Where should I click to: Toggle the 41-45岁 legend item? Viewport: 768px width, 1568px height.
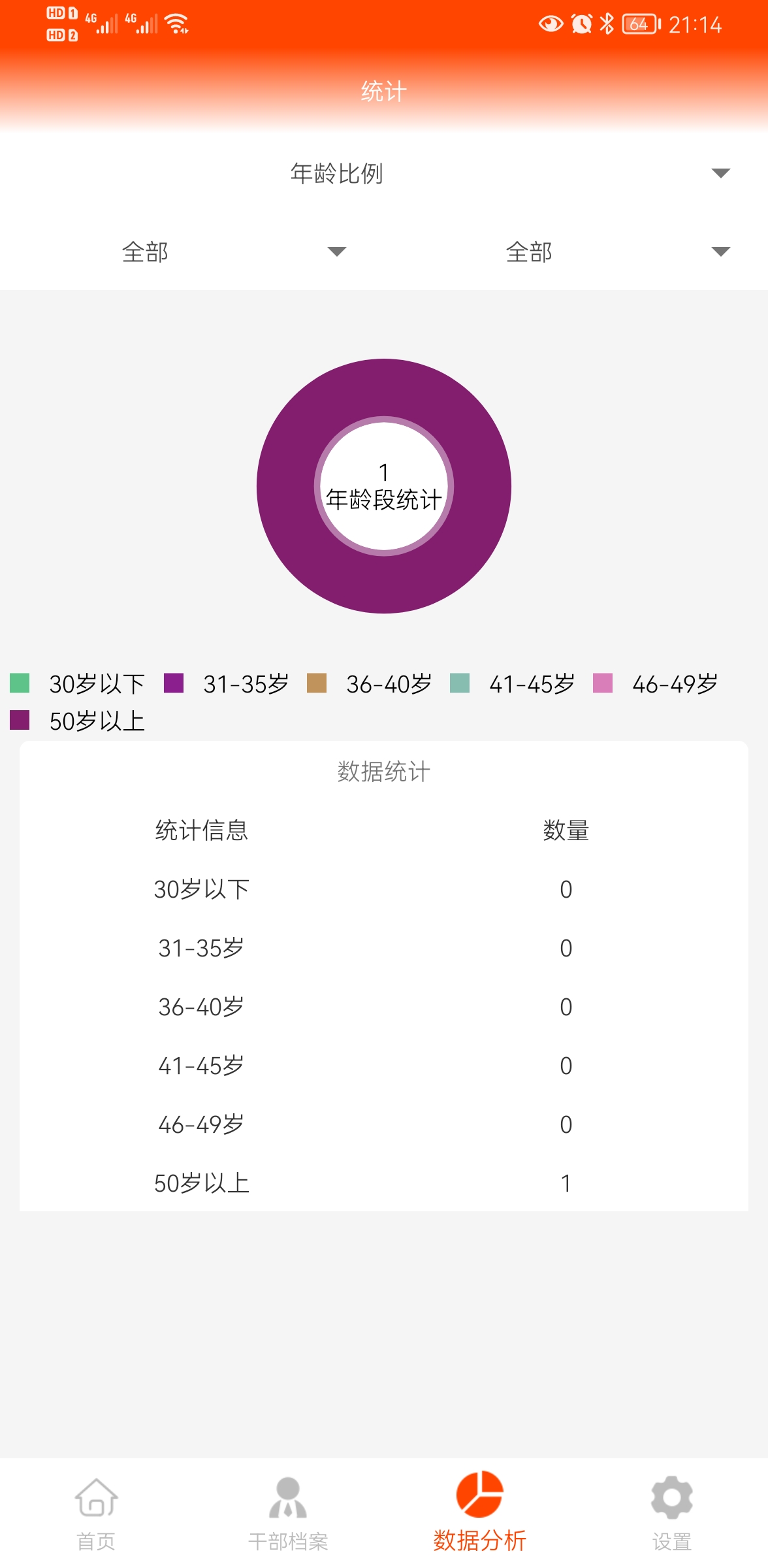point(513,684)
